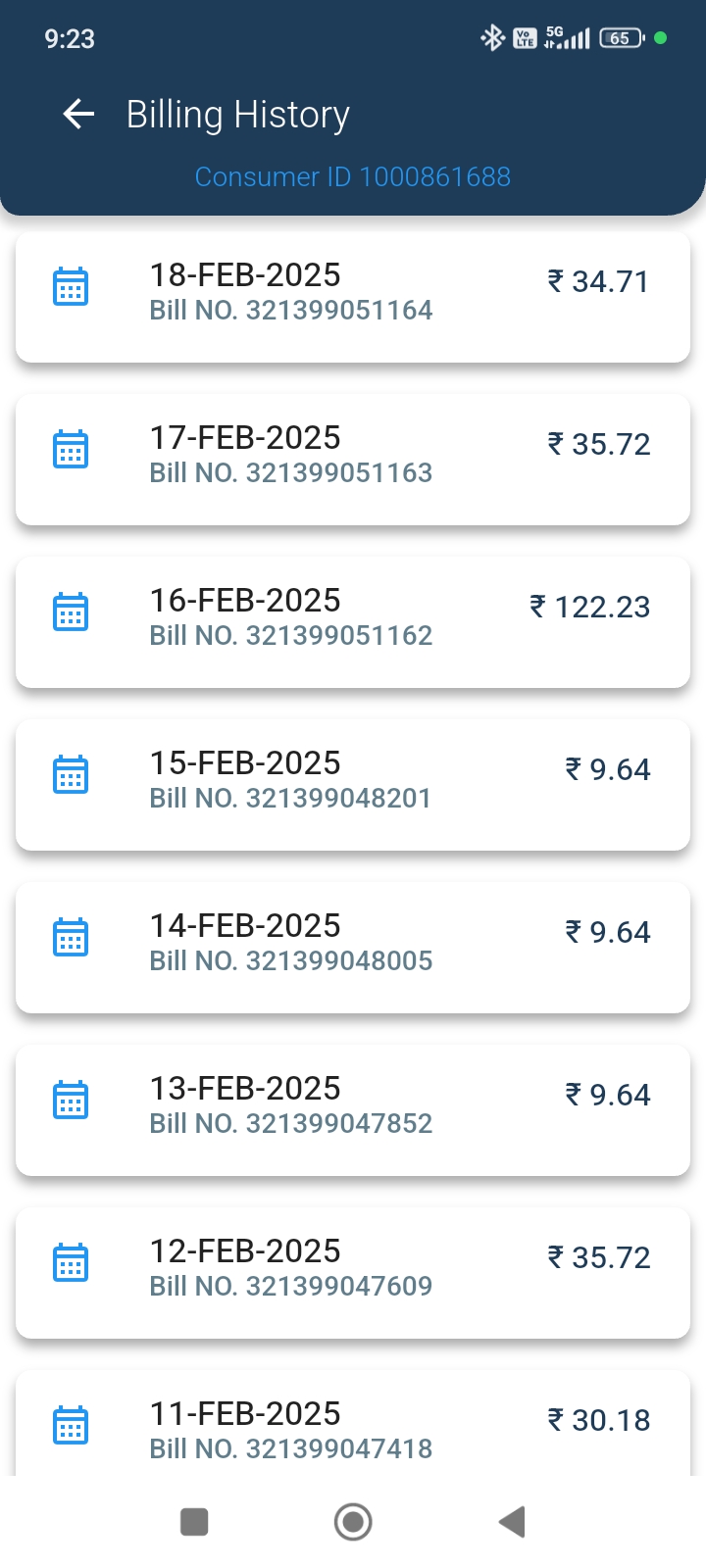Screen dimensions: 706x1568
Task: Go back from Billing History
Action: pos(78,115)
